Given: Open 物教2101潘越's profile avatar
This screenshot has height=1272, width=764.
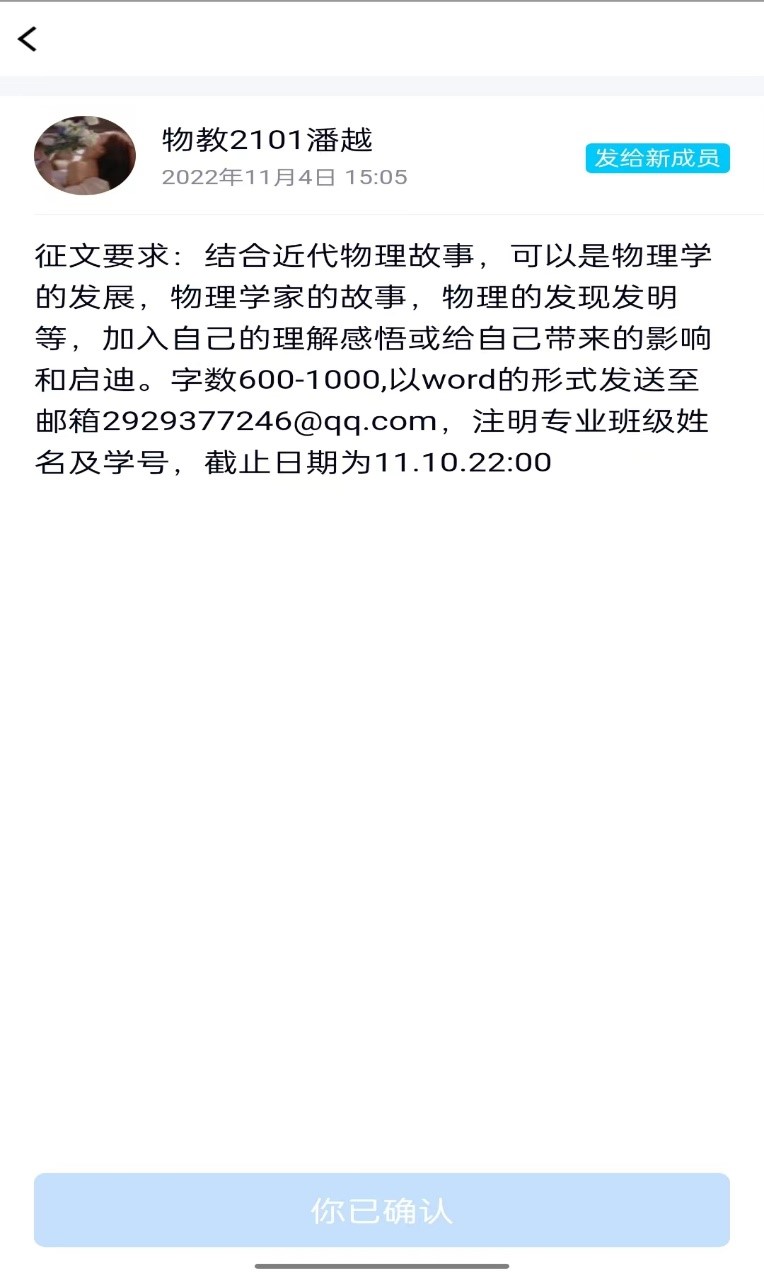Looking at the screenshot, I should 85,155.
